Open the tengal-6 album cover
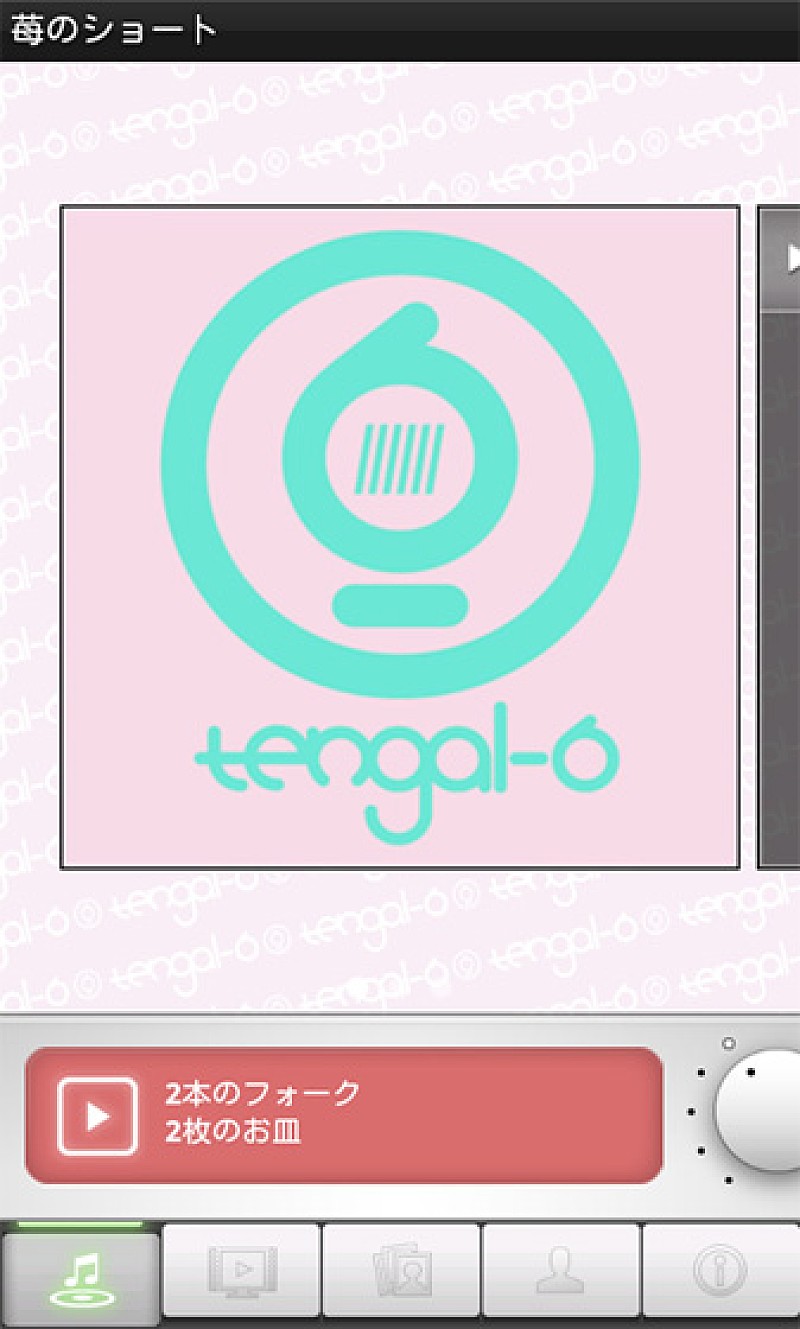 click(400, 537)
